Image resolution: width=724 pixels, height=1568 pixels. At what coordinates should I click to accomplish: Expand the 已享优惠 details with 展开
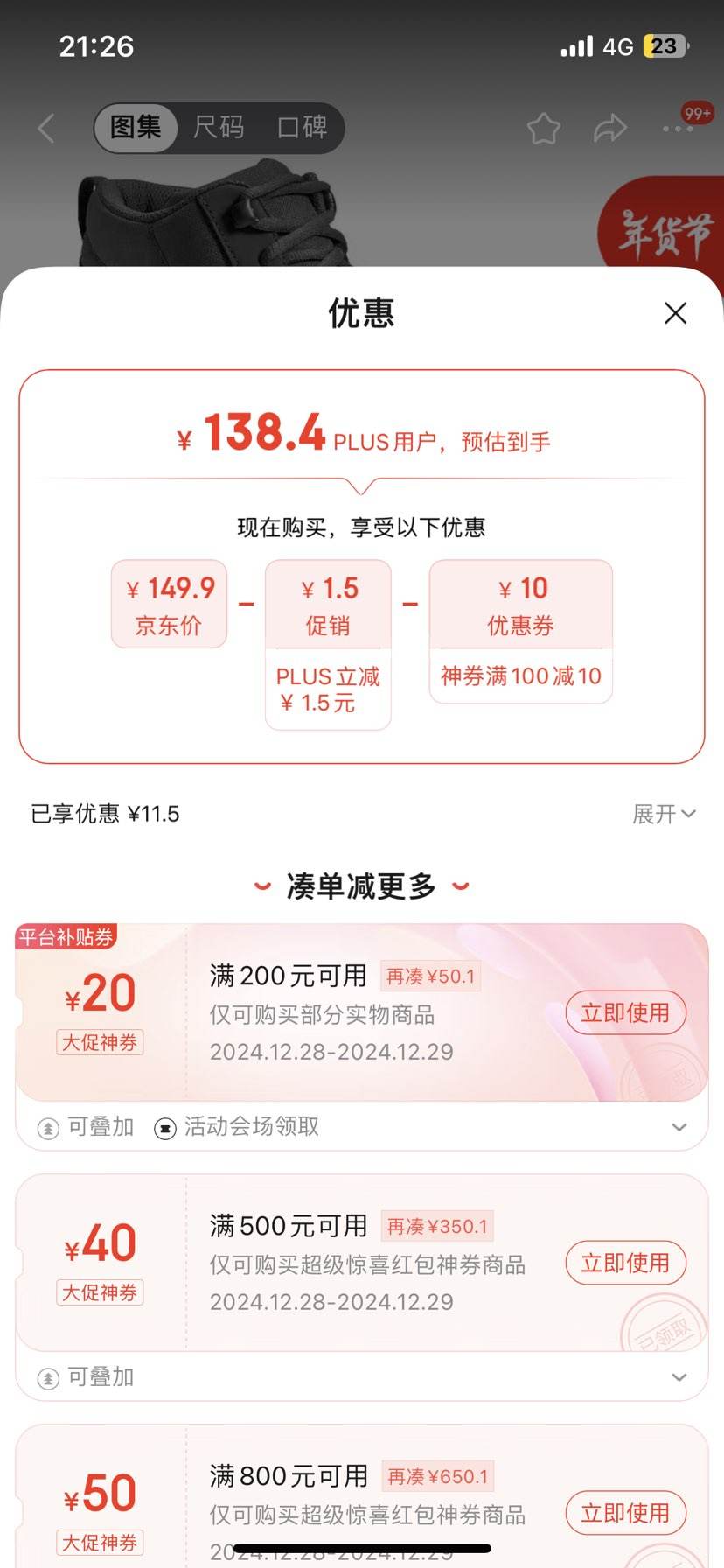tap(664, 814)
